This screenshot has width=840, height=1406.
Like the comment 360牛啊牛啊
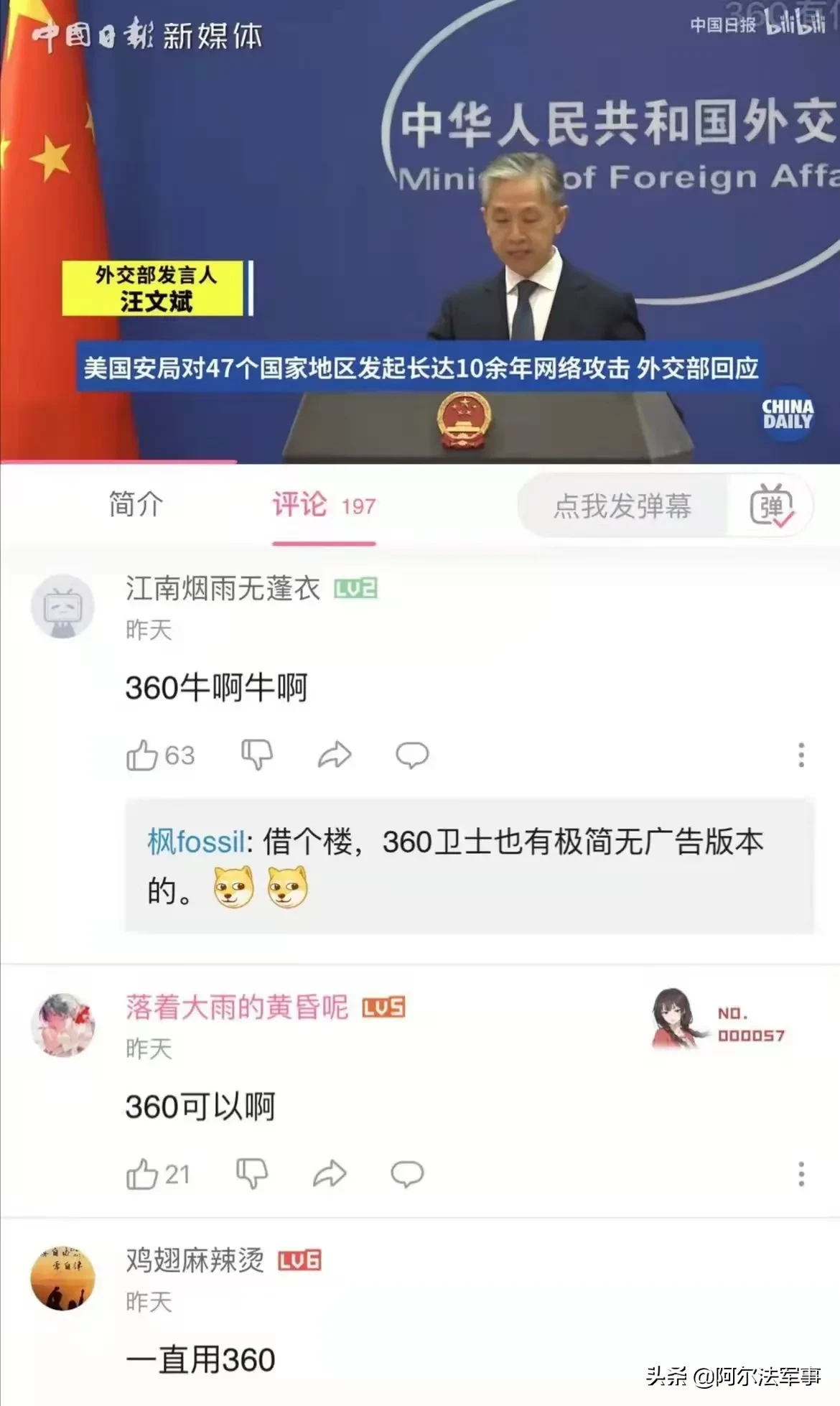tap(142, 755)
